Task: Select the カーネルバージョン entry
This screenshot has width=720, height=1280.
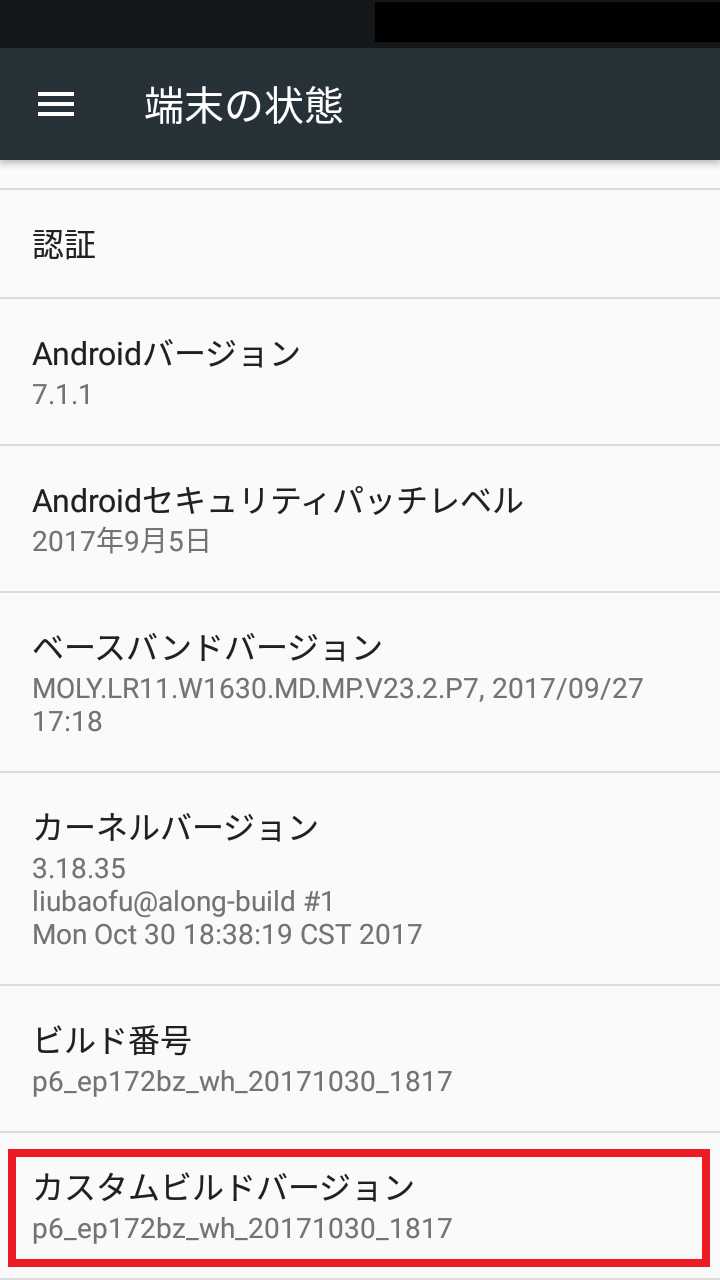Action: click(x=360, y=879)
